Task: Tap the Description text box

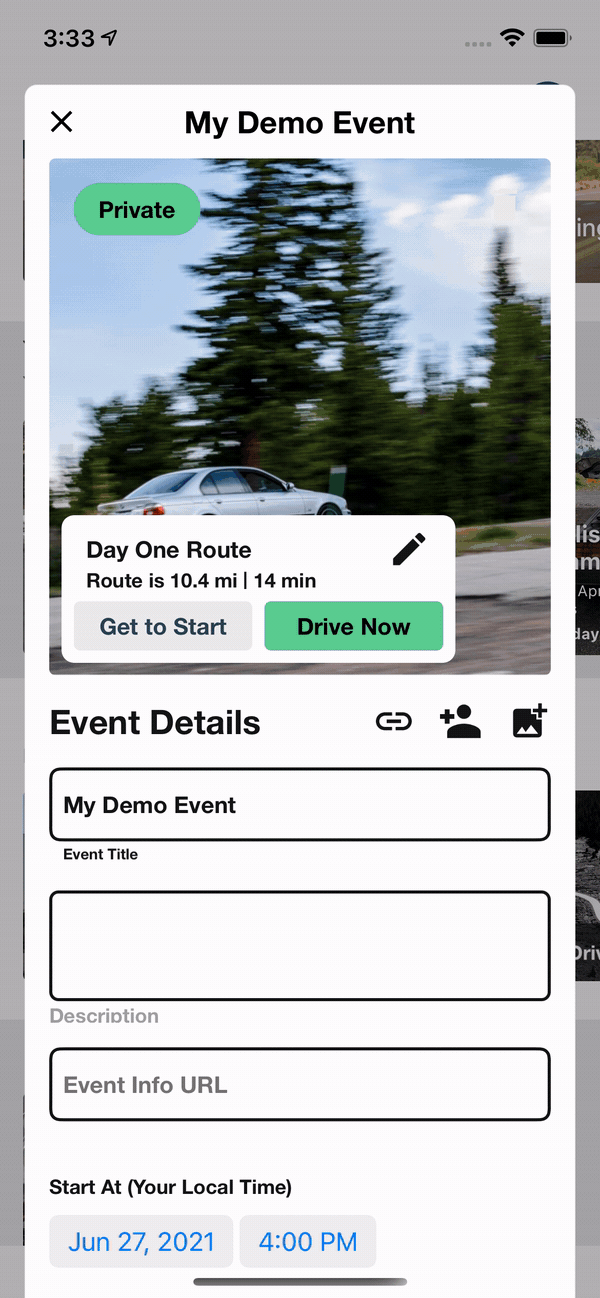Action: [x=300, y=946]
